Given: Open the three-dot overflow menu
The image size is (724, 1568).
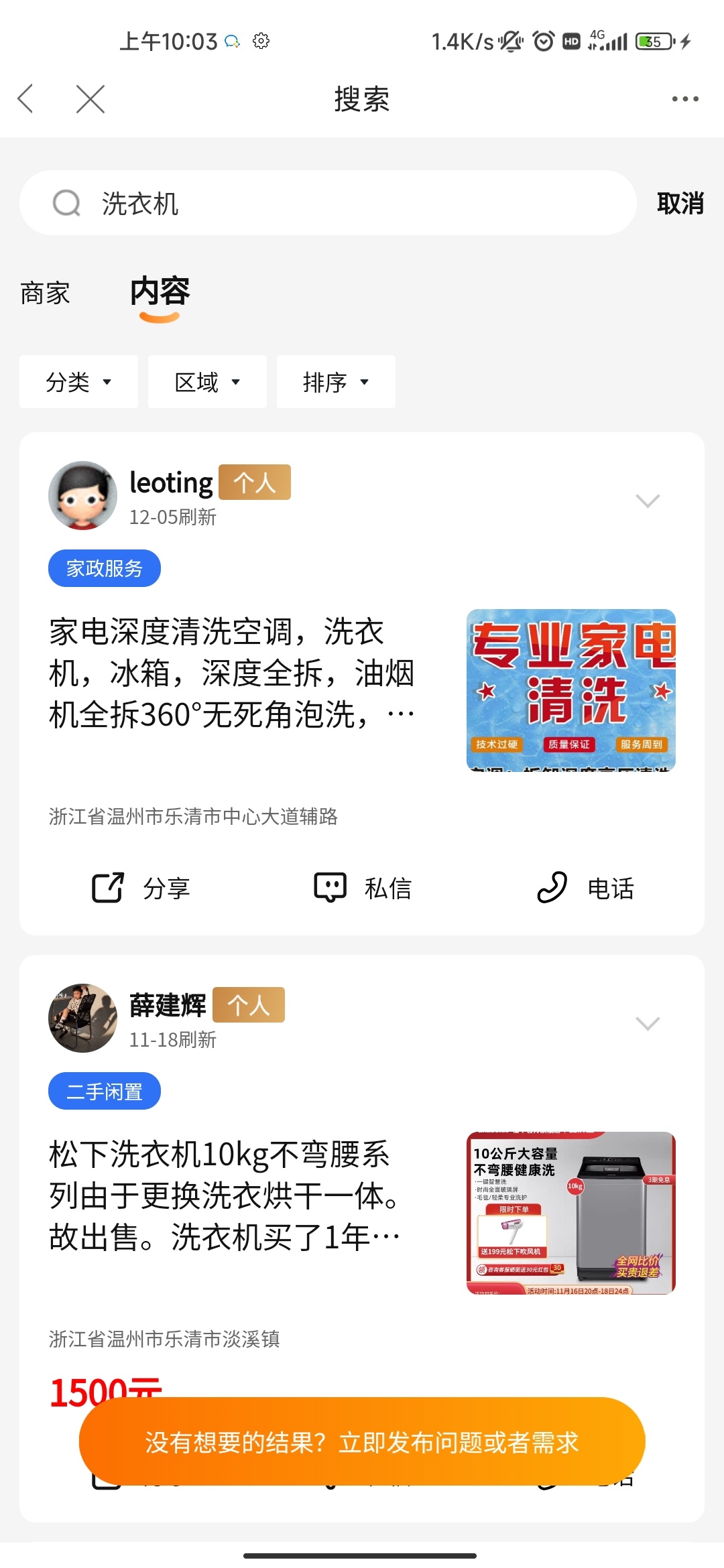Looking at the screenshot, I should 684,99.
